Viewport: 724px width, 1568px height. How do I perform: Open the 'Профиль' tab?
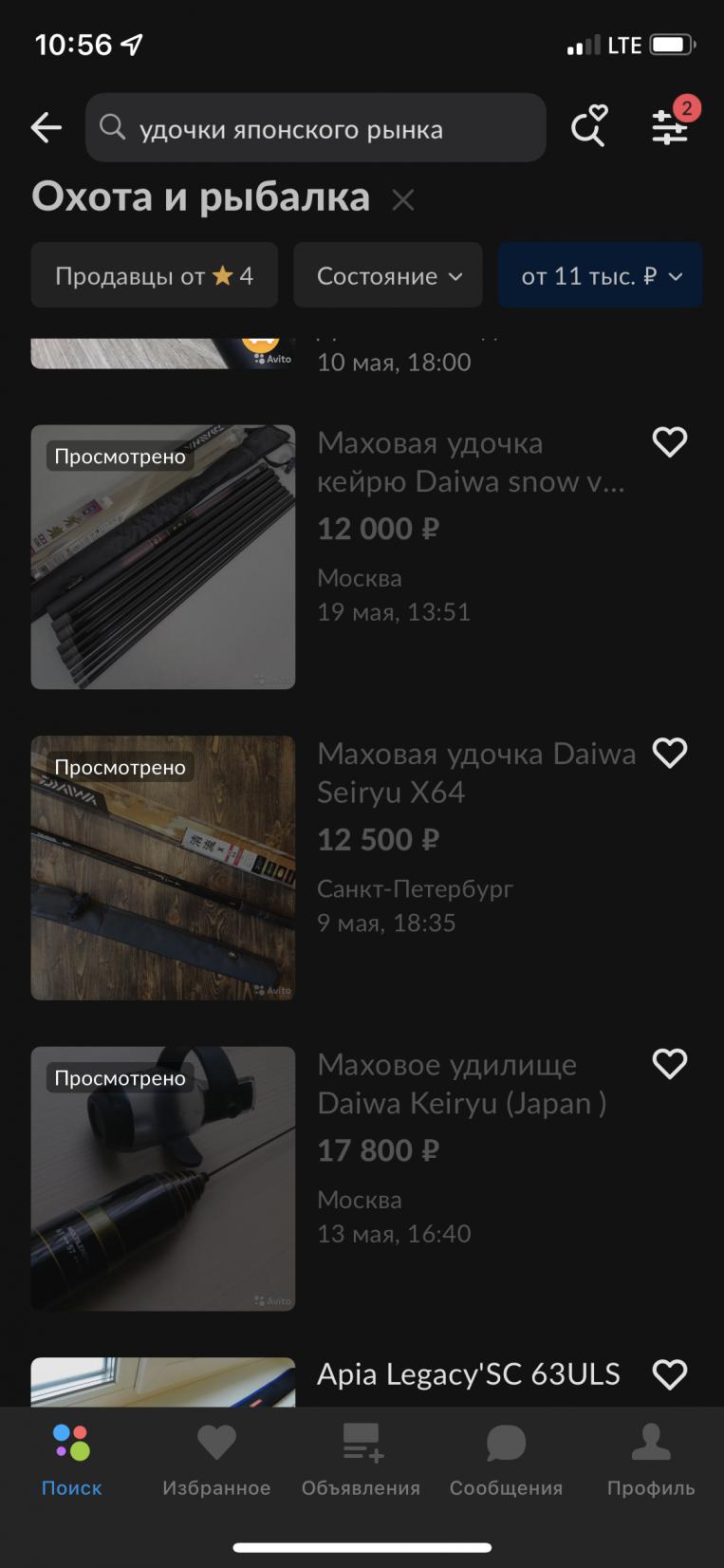[651, 1460]
